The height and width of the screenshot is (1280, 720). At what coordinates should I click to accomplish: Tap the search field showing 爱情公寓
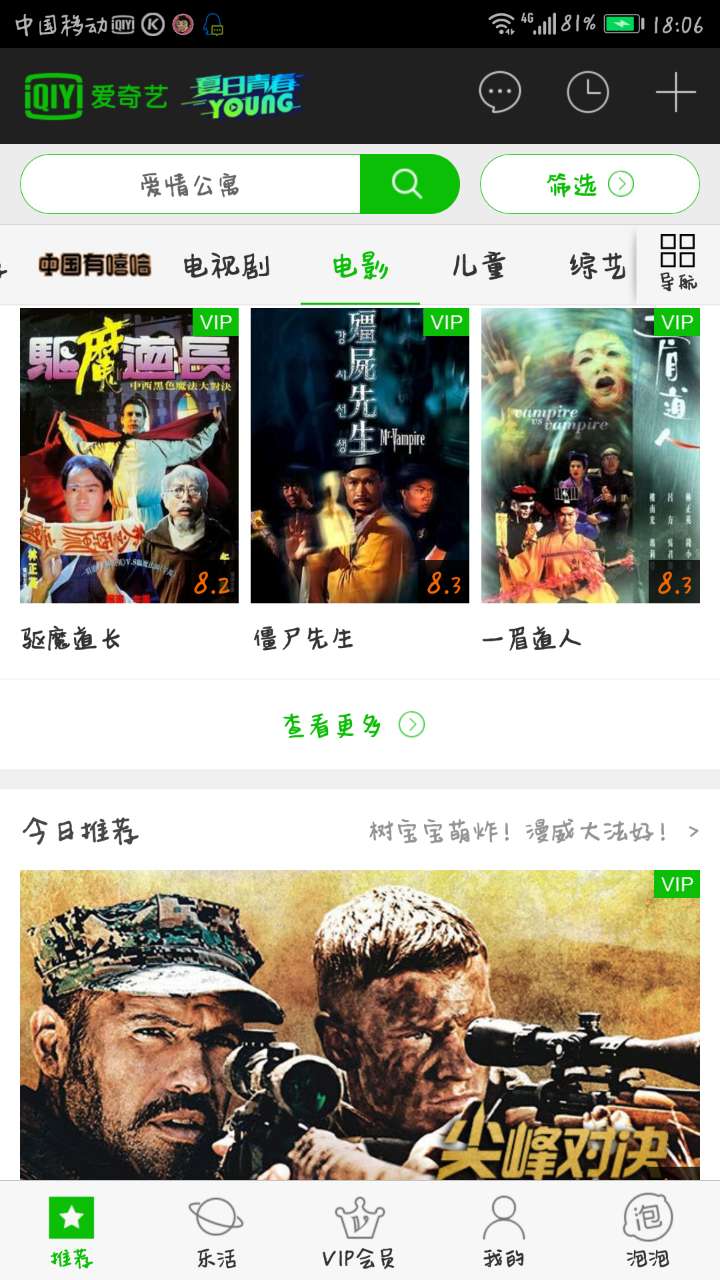coord(190,184)
